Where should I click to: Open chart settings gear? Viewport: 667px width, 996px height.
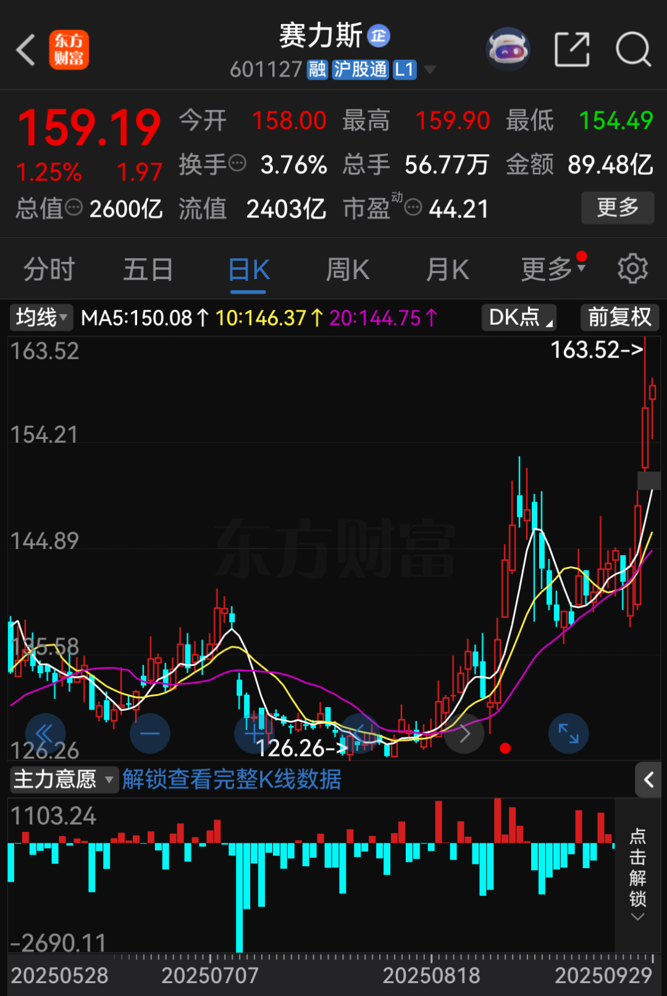click(632, 269)
